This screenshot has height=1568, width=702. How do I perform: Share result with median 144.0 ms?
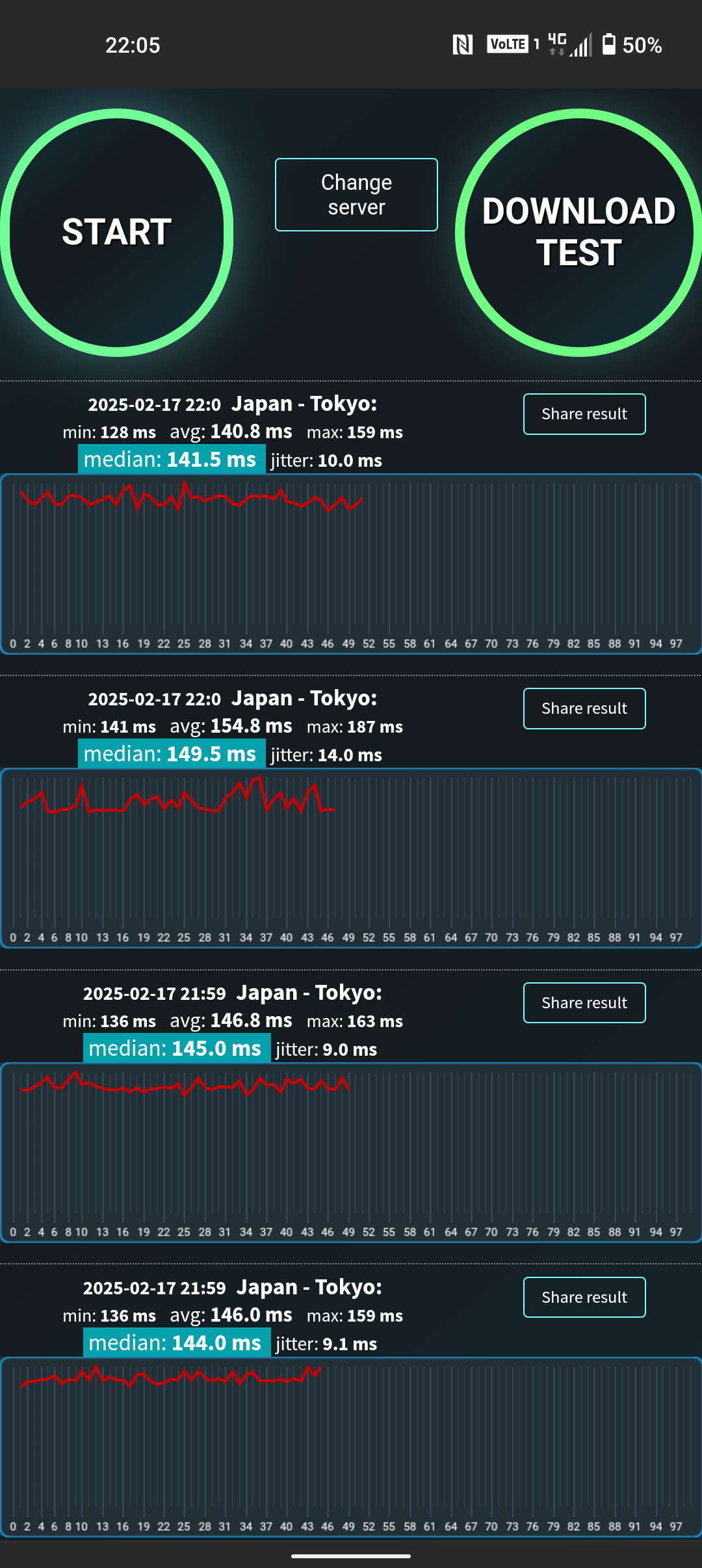[x=584, y=1298]
